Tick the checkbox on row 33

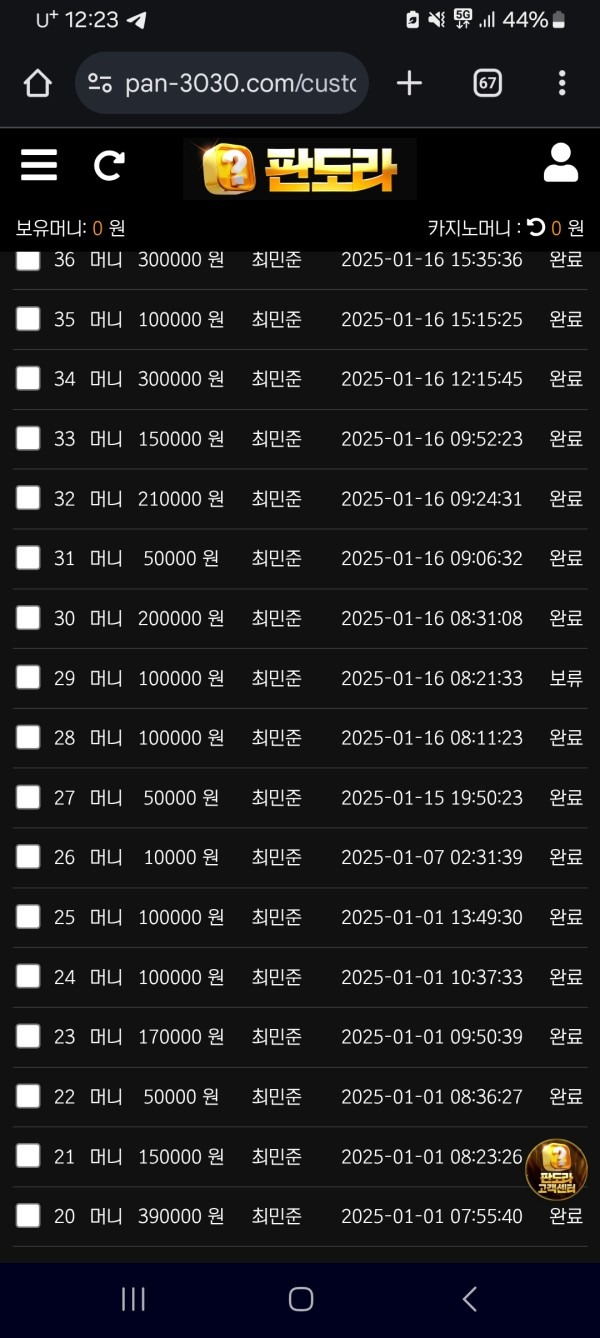[28, 438]
